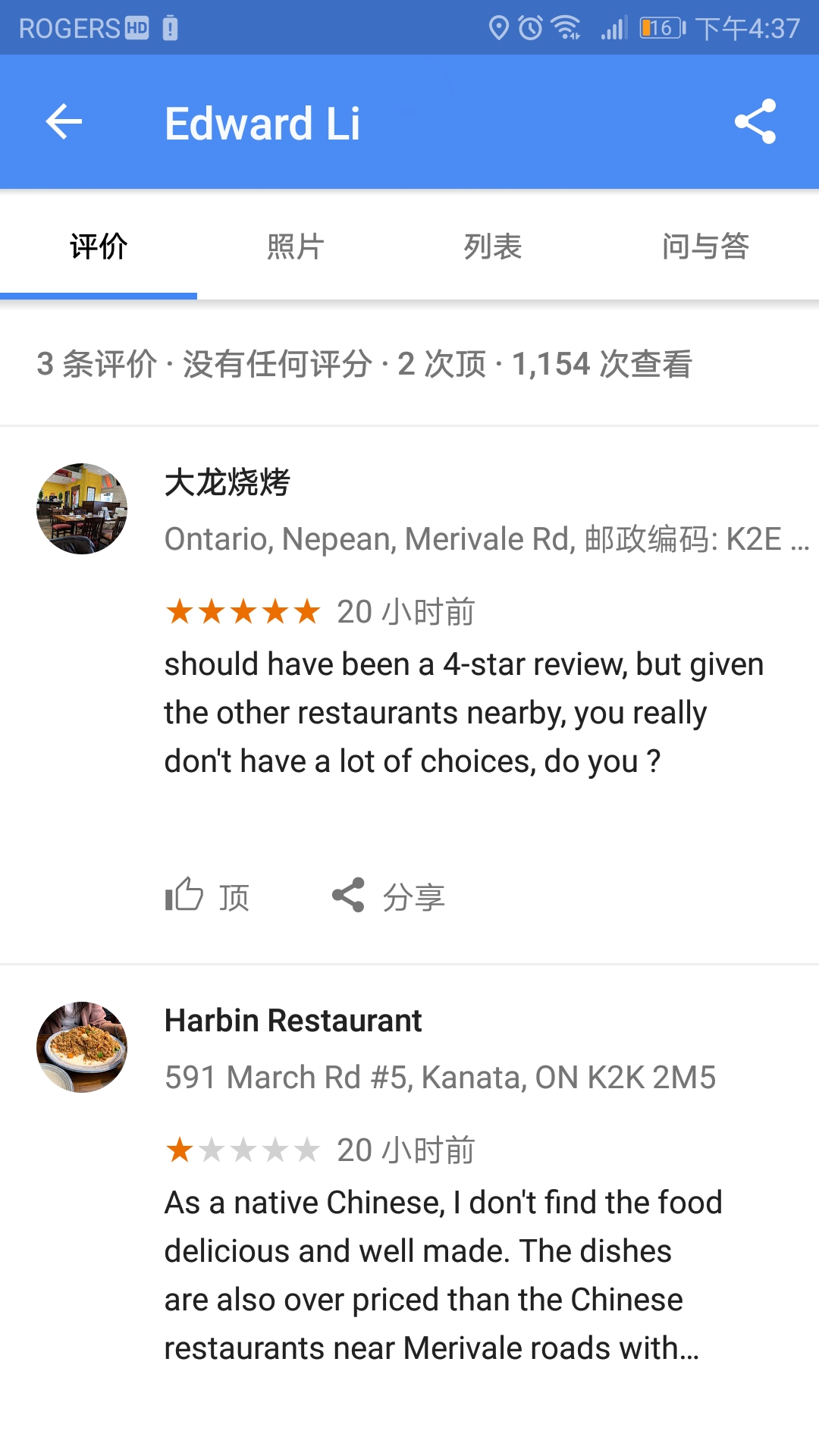Go back using the arrow icon
The width and height of the screenshot is (819, 1456).
pos(64,122)
